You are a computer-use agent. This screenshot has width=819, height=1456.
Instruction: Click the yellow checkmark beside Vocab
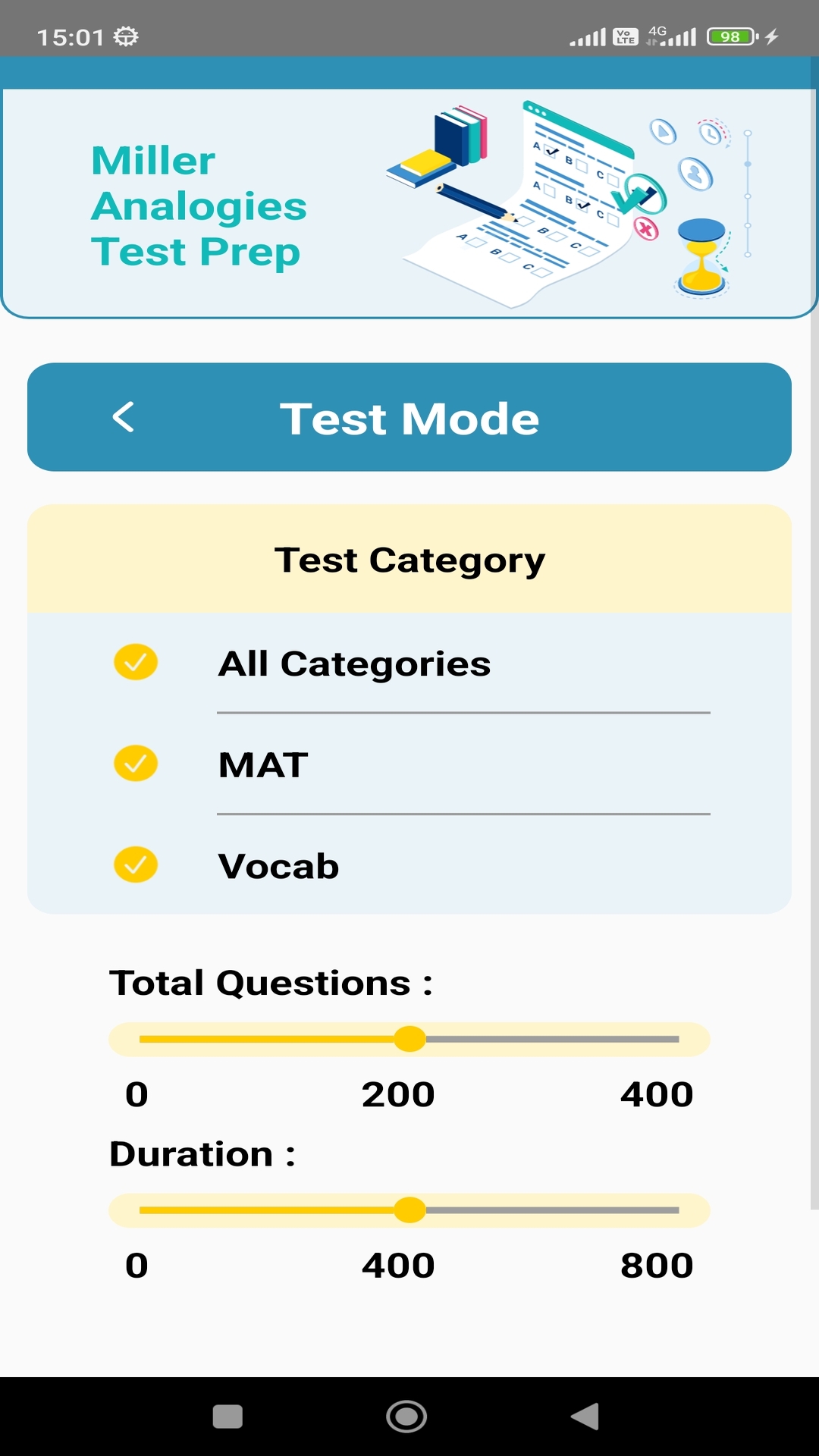[x=135, y=864]
